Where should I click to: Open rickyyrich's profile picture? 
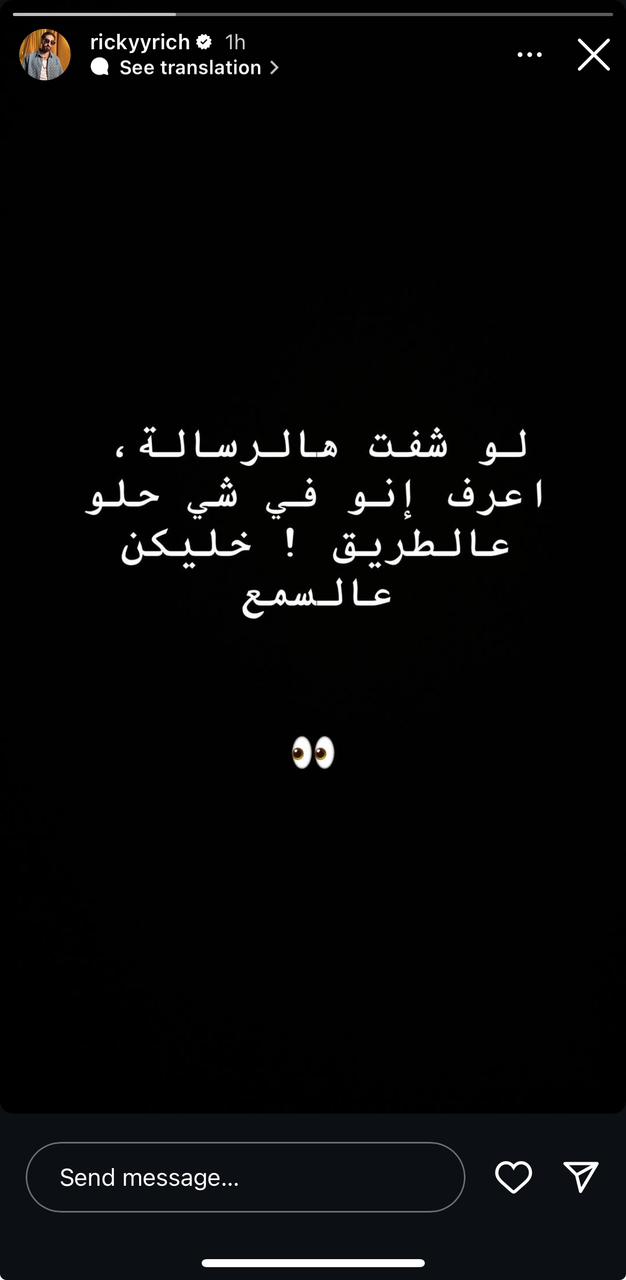tap(45, 54)
